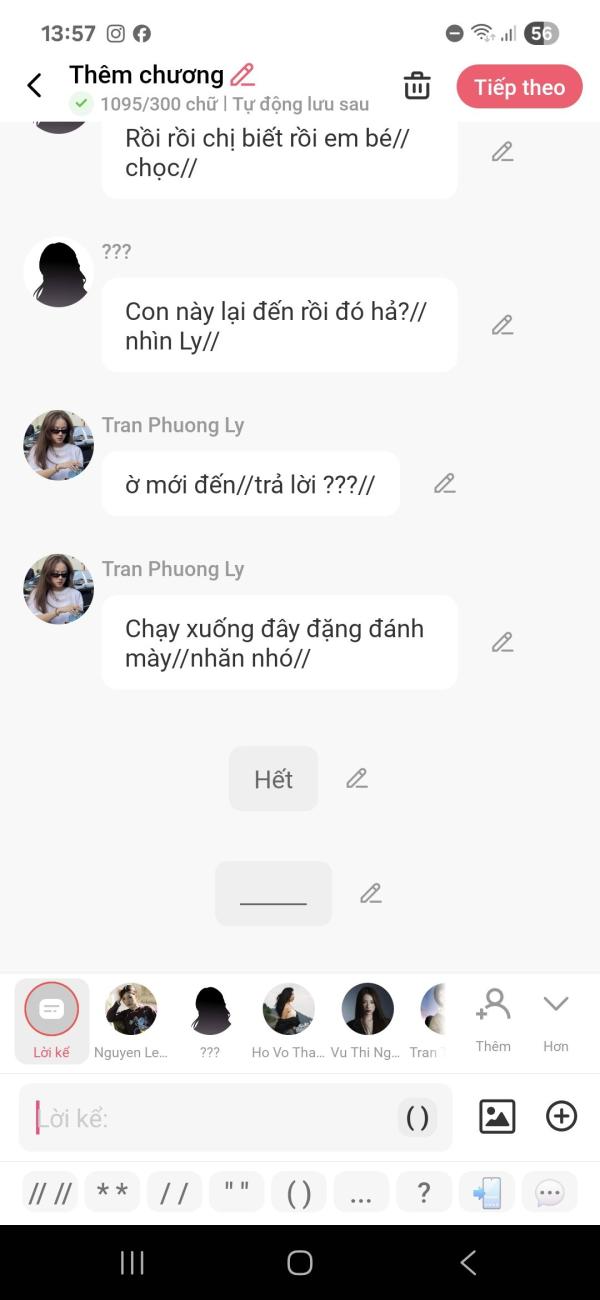Edit the 'Chạy xuống đây' message
The width and height of the screenshot is (600, 1300).
(502, 642)
